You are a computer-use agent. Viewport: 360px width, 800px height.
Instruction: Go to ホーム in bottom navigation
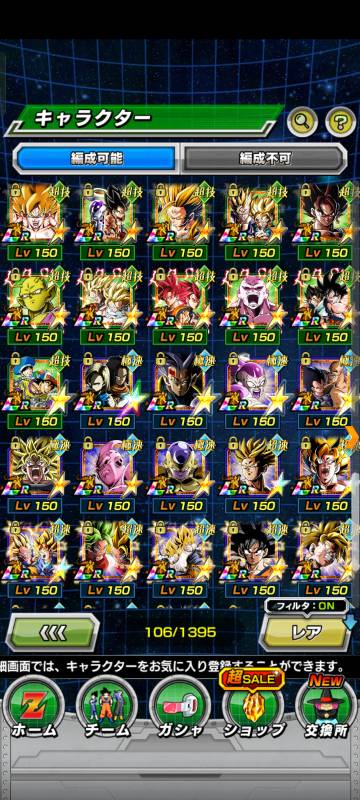click(x=35, y=709)
